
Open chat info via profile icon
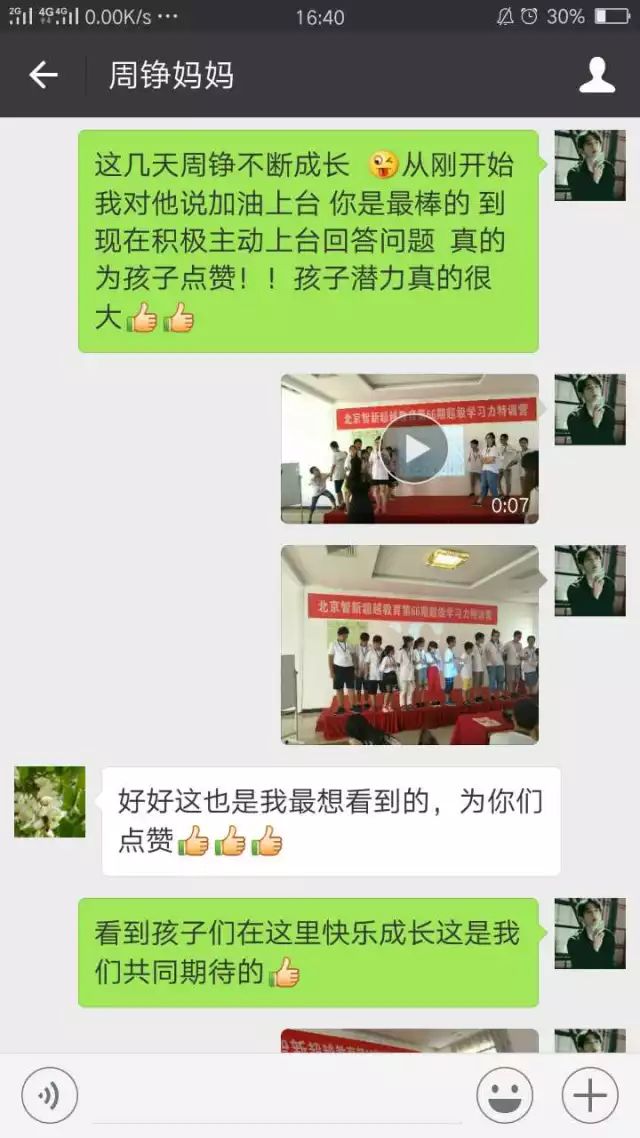pos(597,75)
